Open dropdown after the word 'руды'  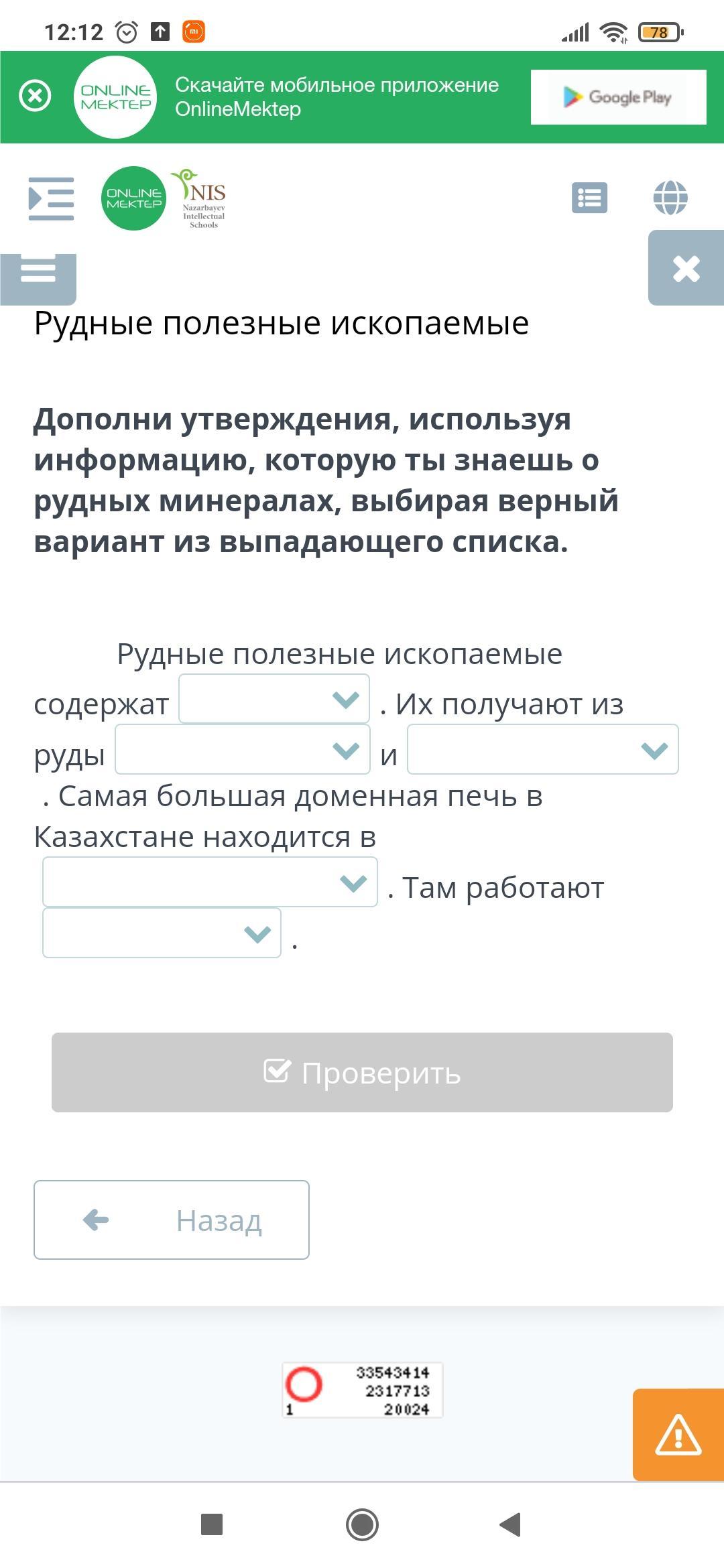(243, 749)
